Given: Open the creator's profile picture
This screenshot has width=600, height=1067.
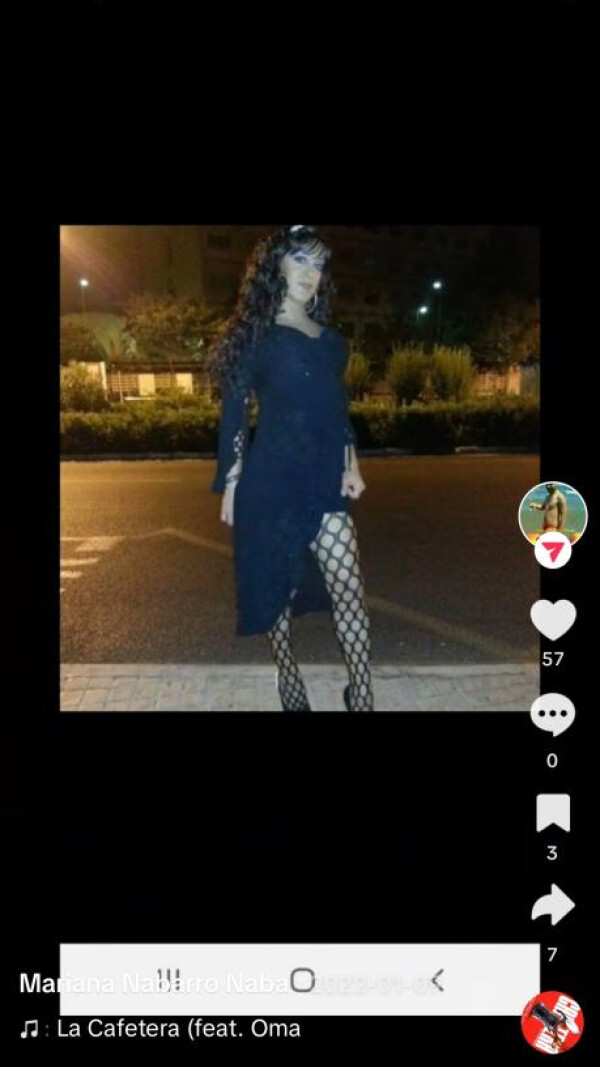Looking at the screenshot, I should point(552,514).
